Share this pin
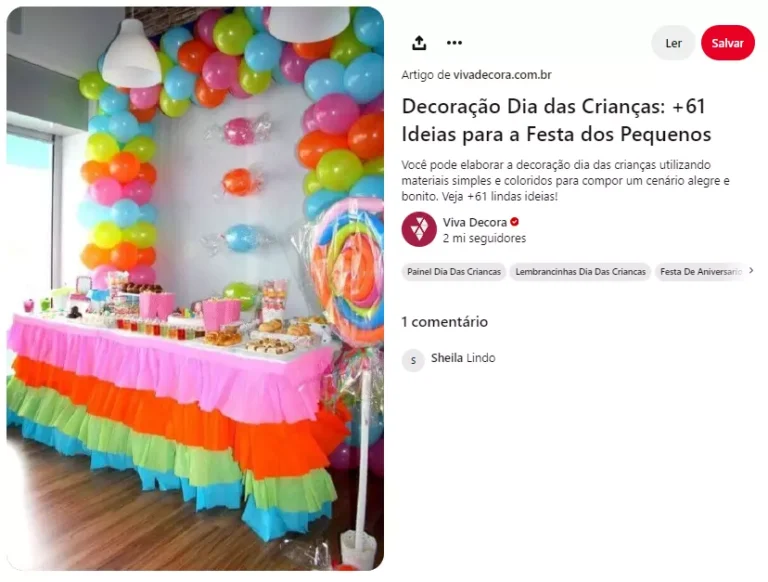The width and height of the screenshot is (768, 582). point(419,43)
